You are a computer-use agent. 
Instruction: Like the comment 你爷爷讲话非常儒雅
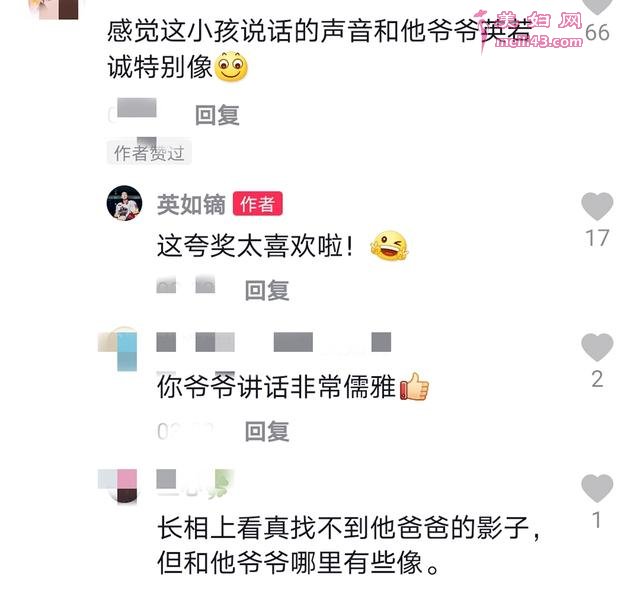click(x=597, y=348)
